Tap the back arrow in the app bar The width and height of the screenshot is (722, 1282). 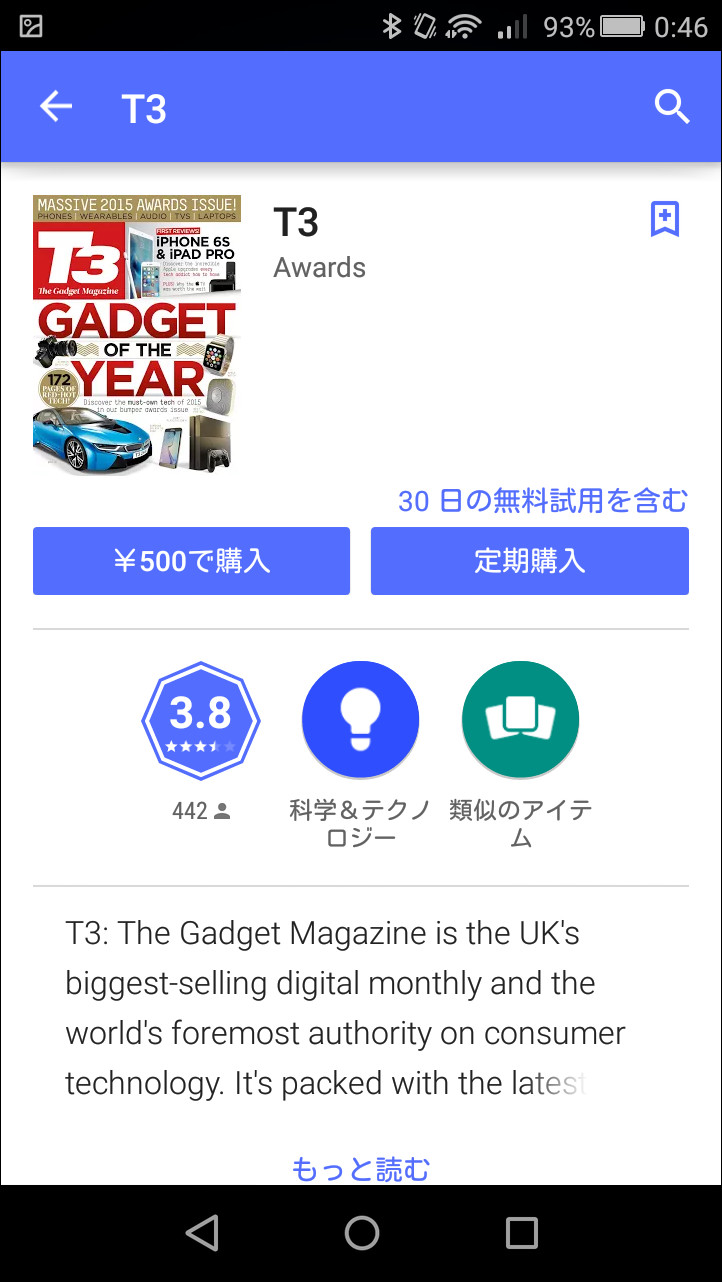click(x=55, y=106)
